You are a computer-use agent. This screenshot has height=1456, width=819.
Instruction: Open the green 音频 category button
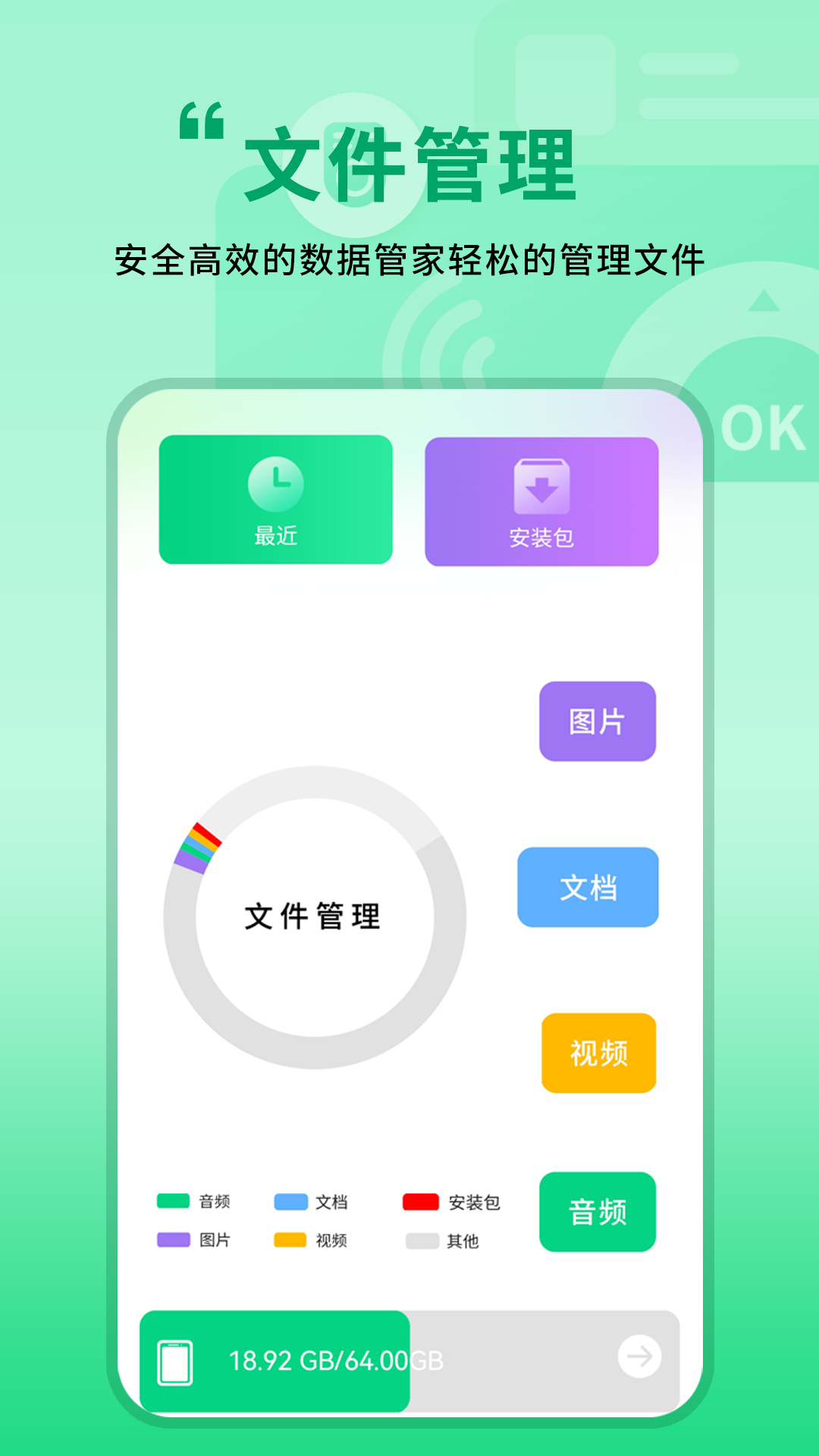click(x=598, y=1212)
